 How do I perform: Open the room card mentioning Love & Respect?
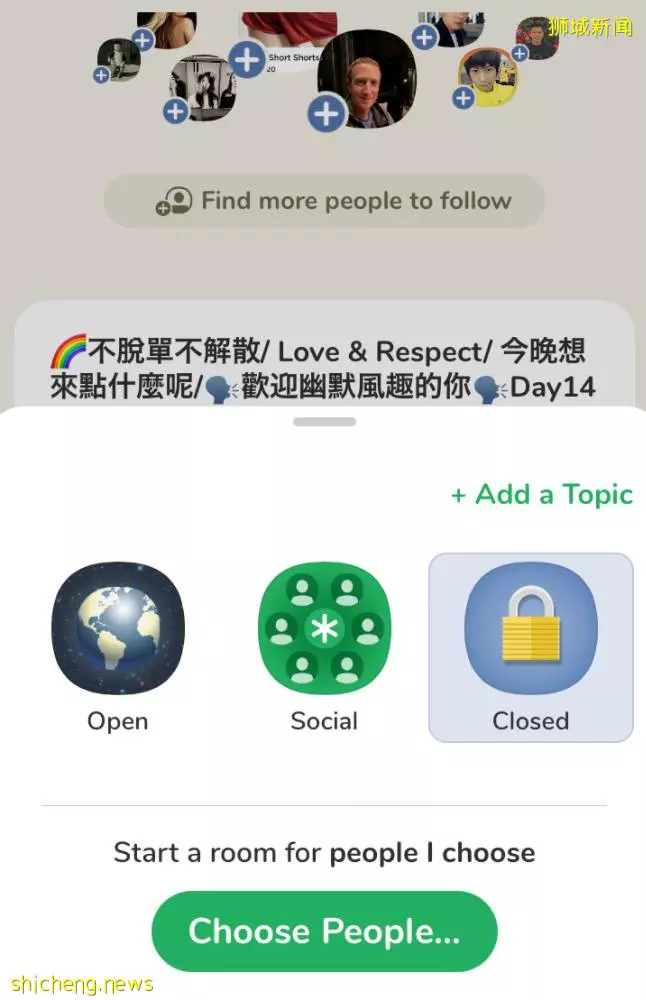pyautogui.click(x=324, y=368)
